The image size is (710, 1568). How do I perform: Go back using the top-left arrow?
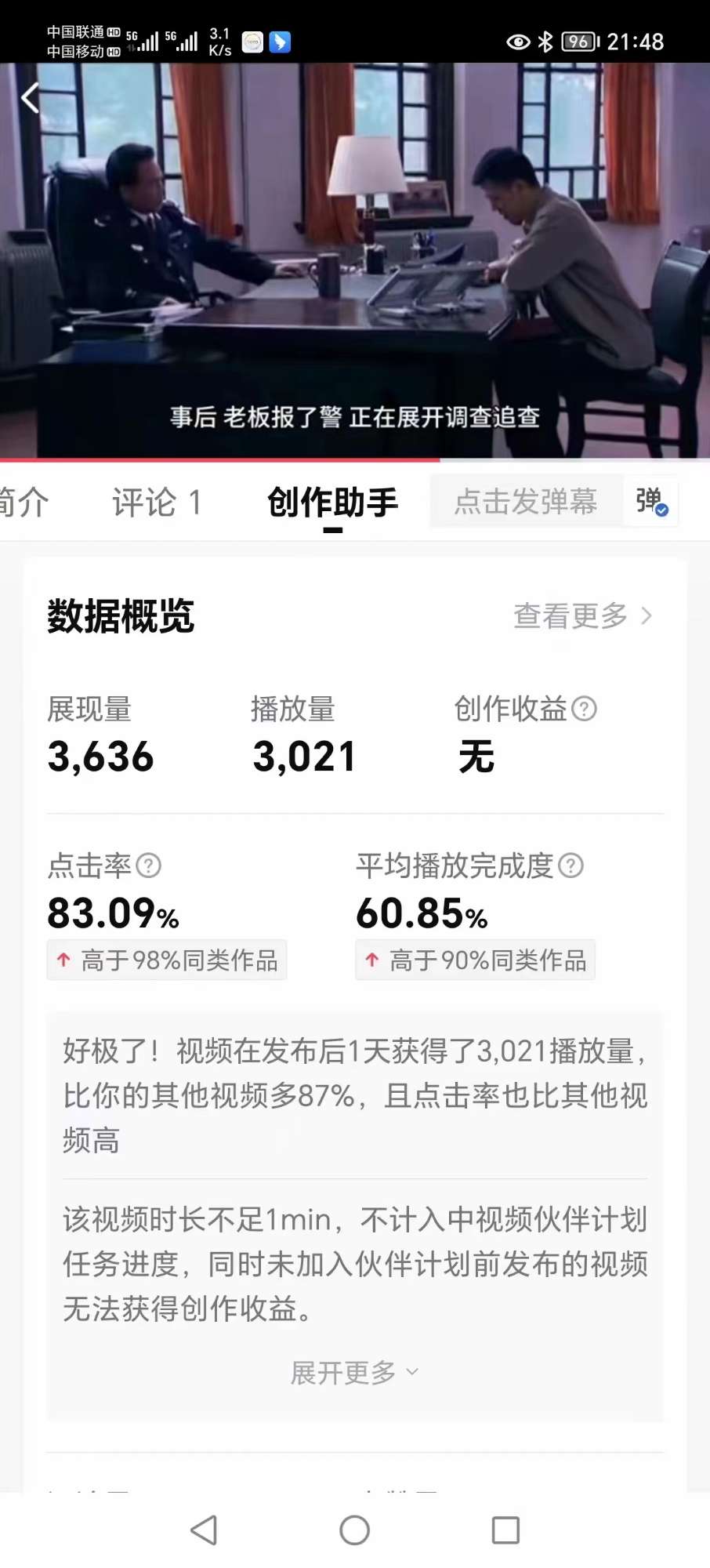30,98
